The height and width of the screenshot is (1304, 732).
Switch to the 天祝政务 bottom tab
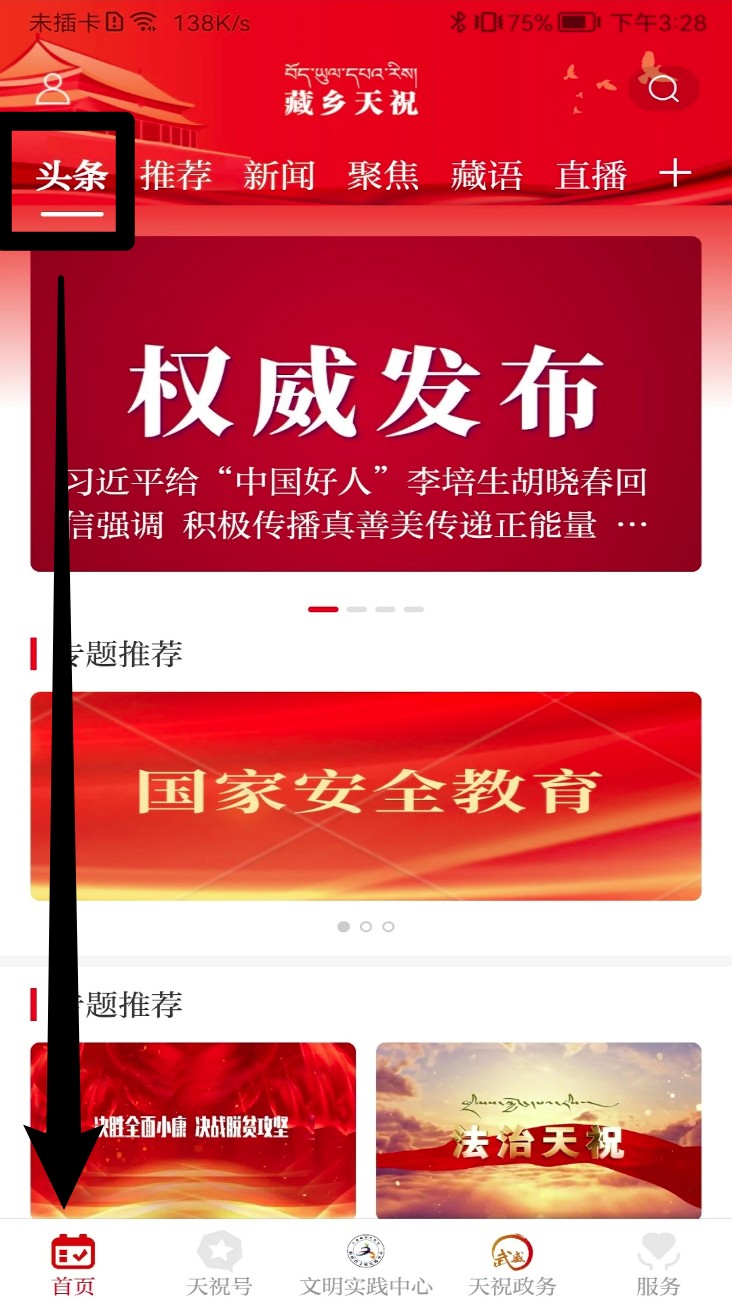512,1264
